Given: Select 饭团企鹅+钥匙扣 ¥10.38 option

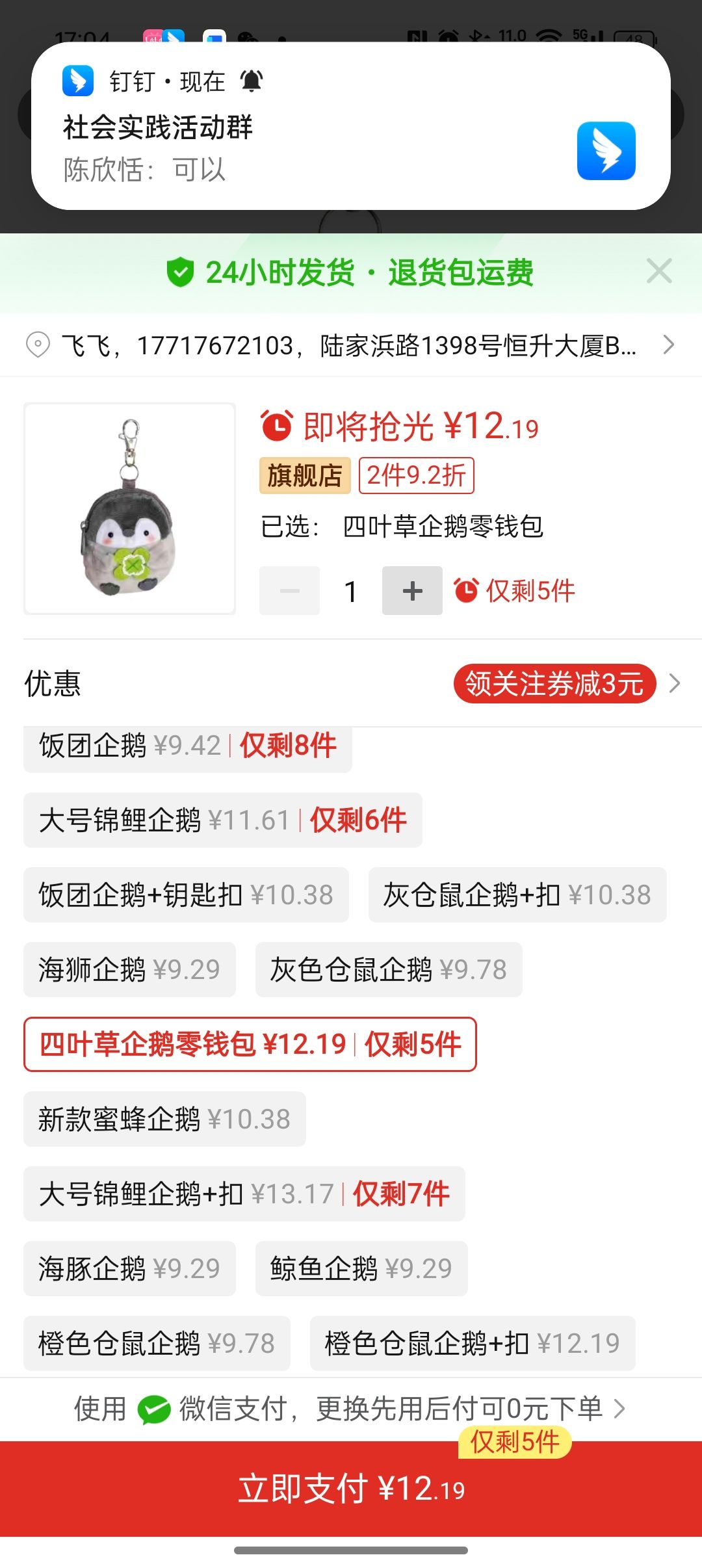Looking at the screenshot, I should pyautogui.click(x=186, y=895).
